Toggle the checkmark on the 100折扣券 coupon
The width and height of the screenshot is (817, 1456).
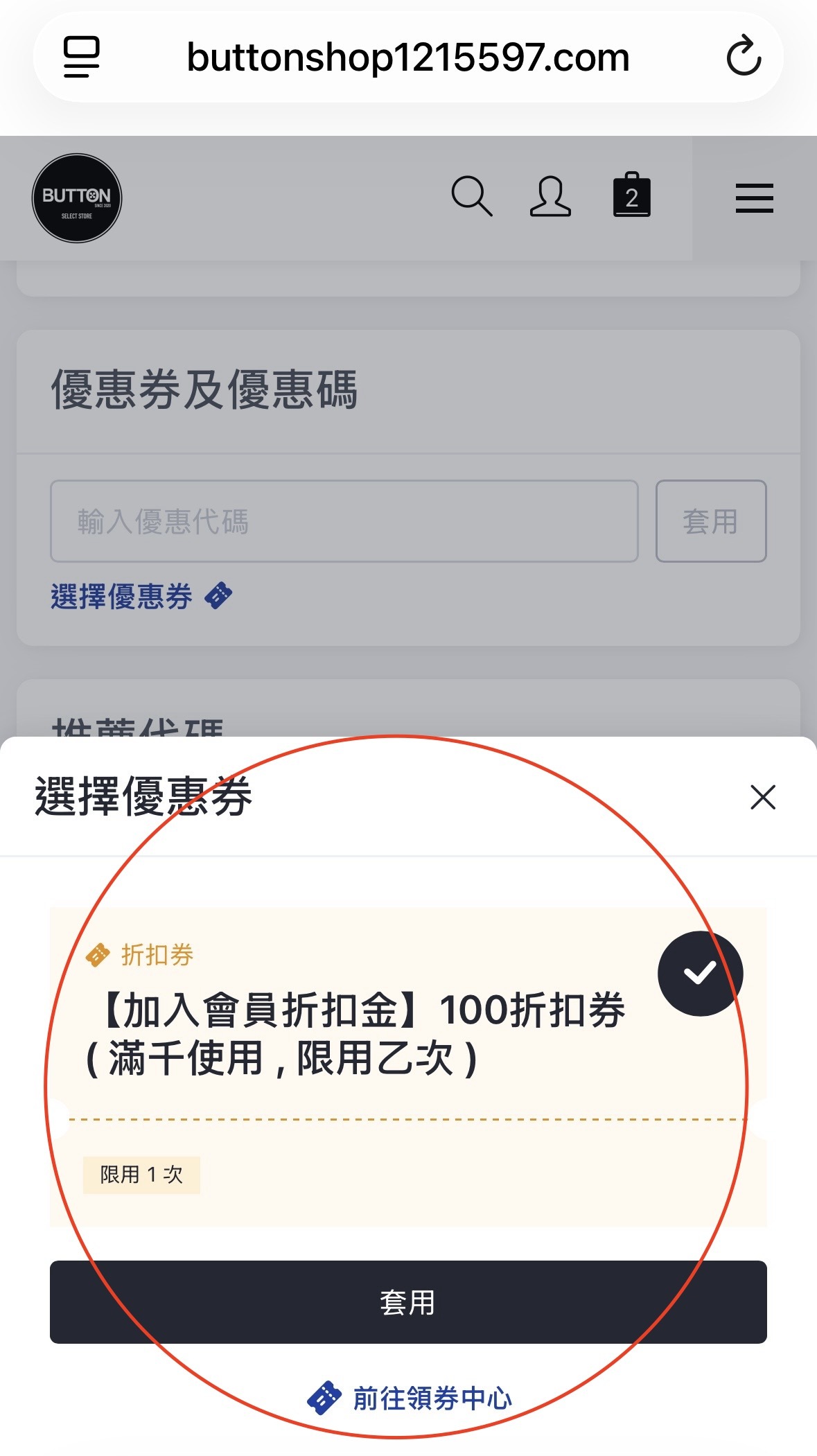700,974
